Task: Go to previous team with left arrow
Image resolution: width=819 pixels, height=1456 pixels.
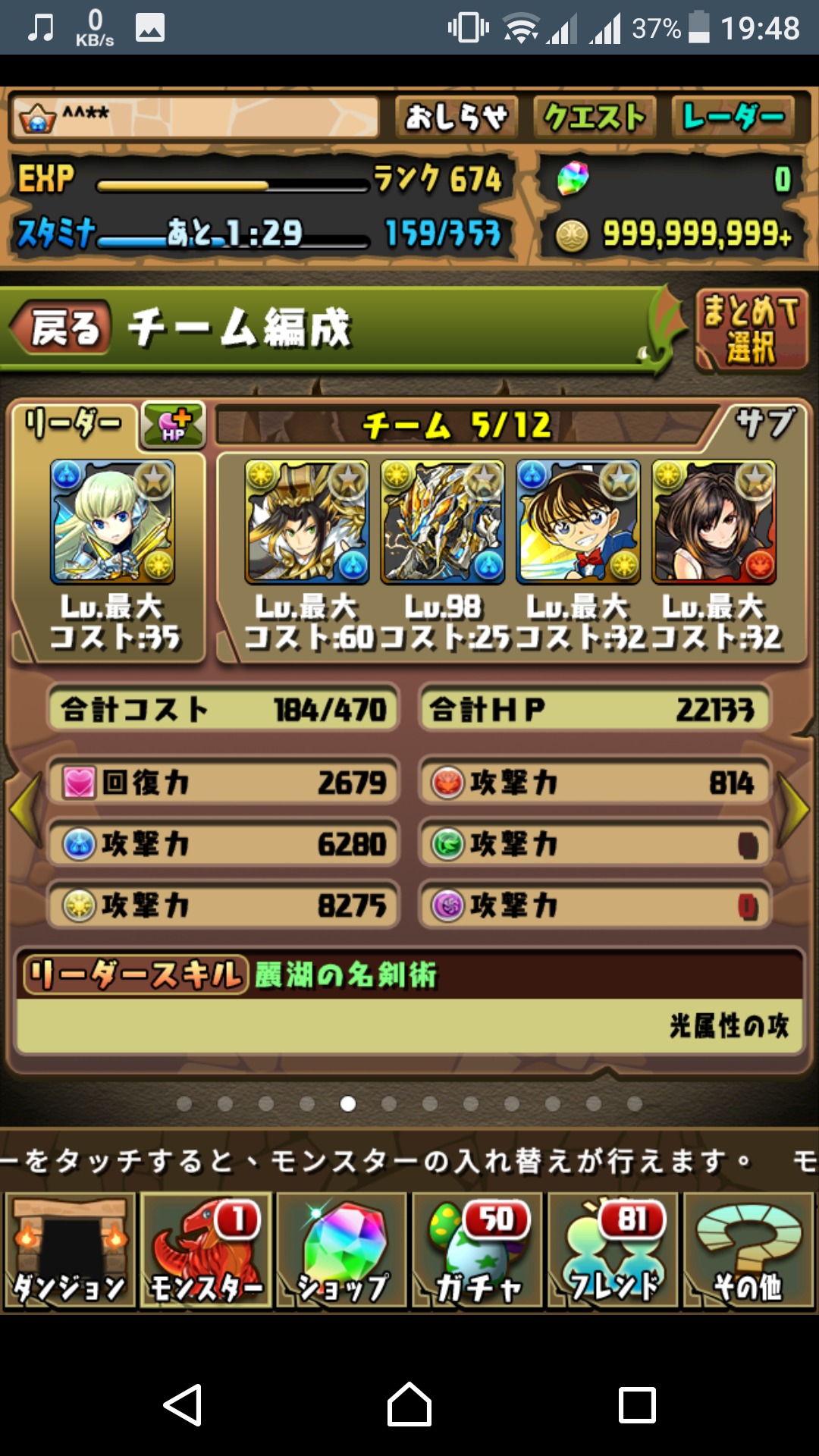Action: (x=24, y=808)
